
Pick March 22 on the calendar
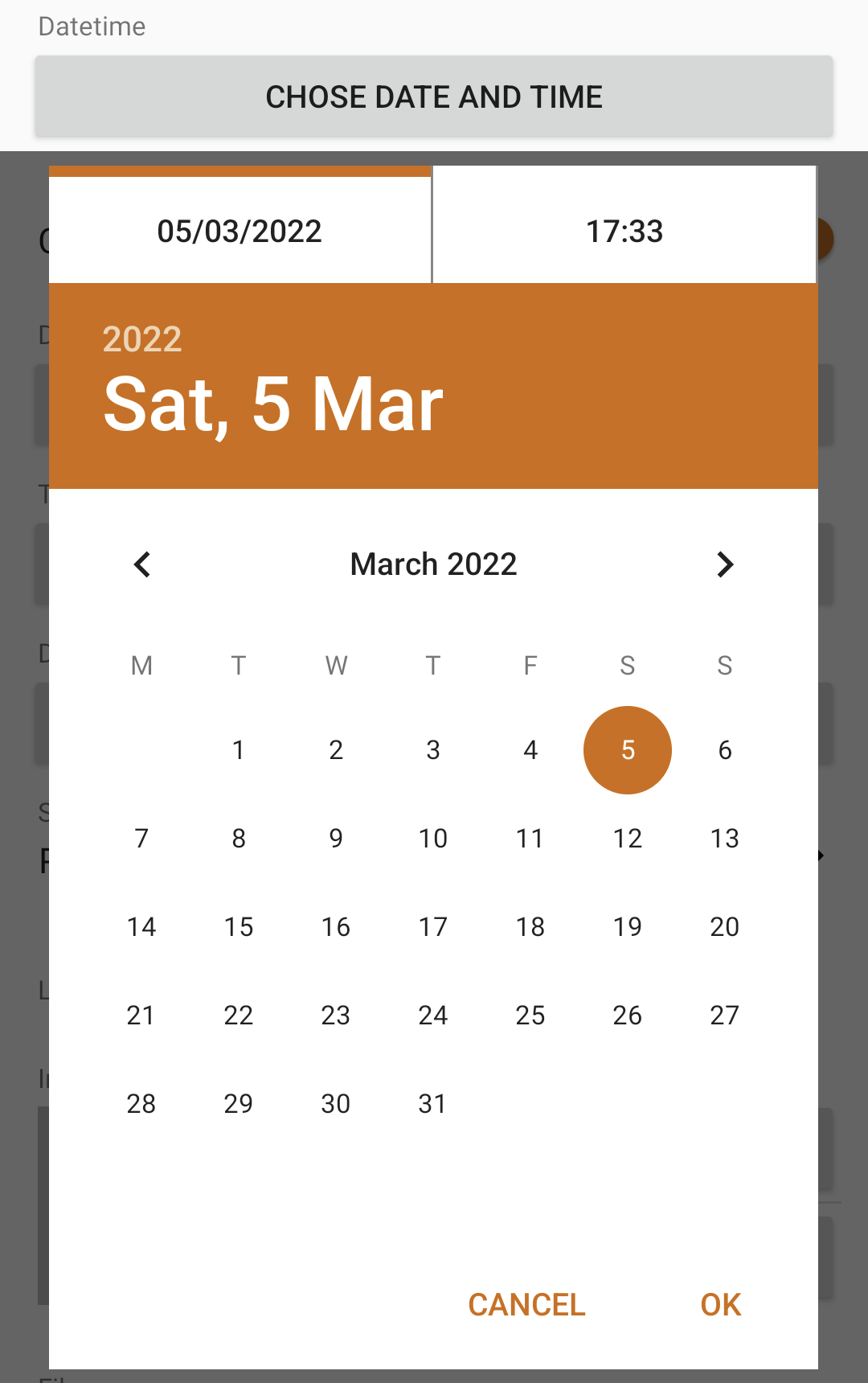pos(239,1016)
